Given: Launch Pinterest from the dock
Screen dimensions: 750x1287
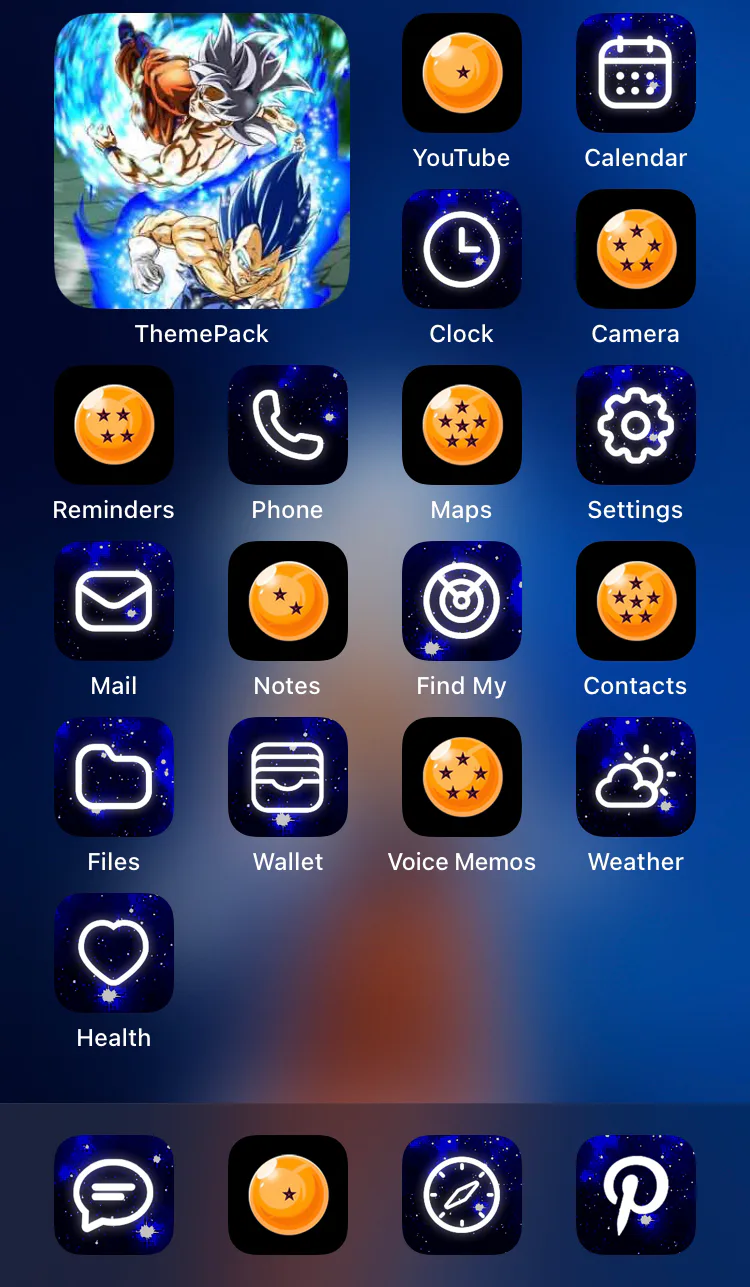Looking at the screenshot, I should 636,1195.
